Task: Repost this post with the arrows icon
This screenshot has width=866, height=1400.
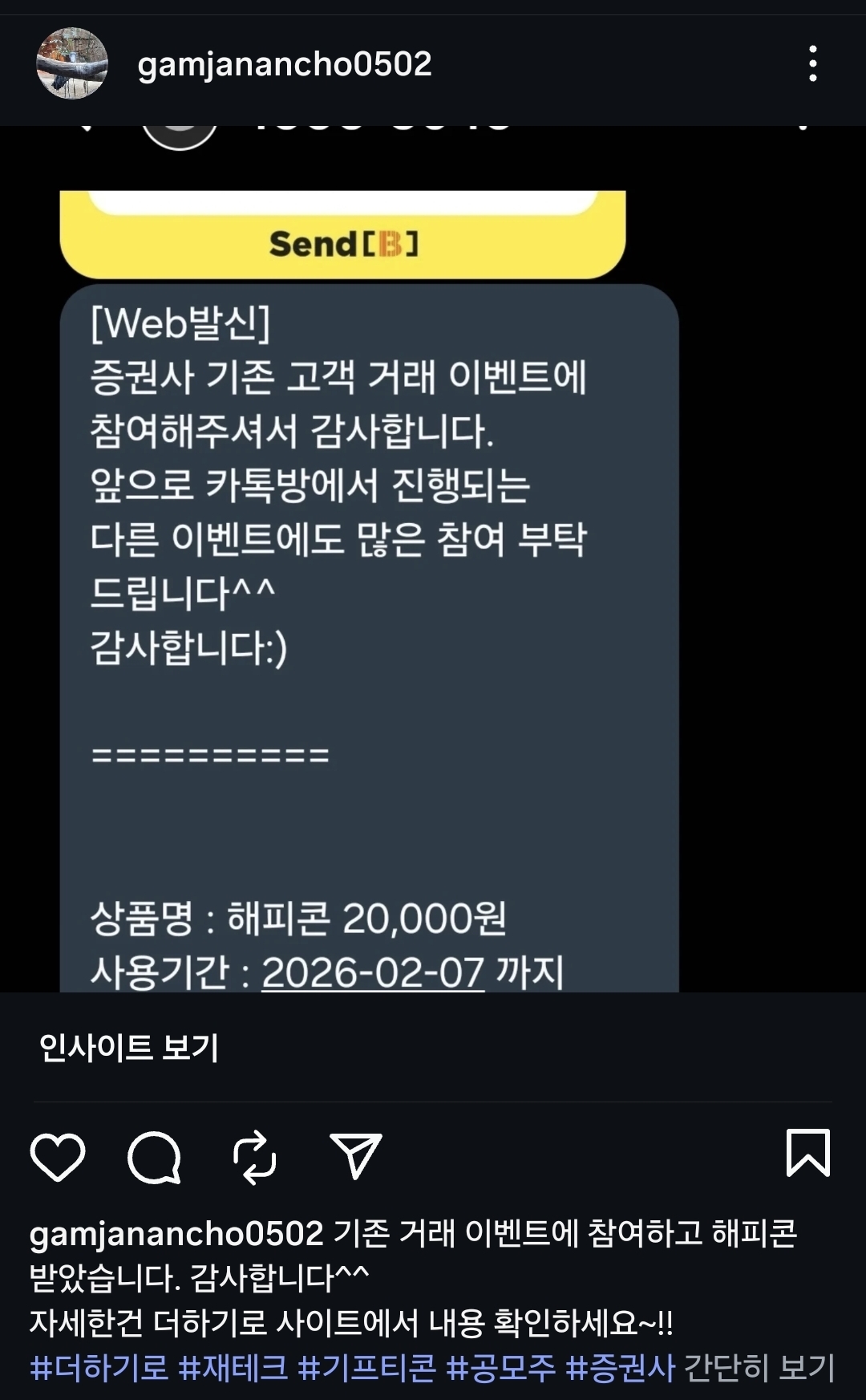Action: click(254, 1156)
